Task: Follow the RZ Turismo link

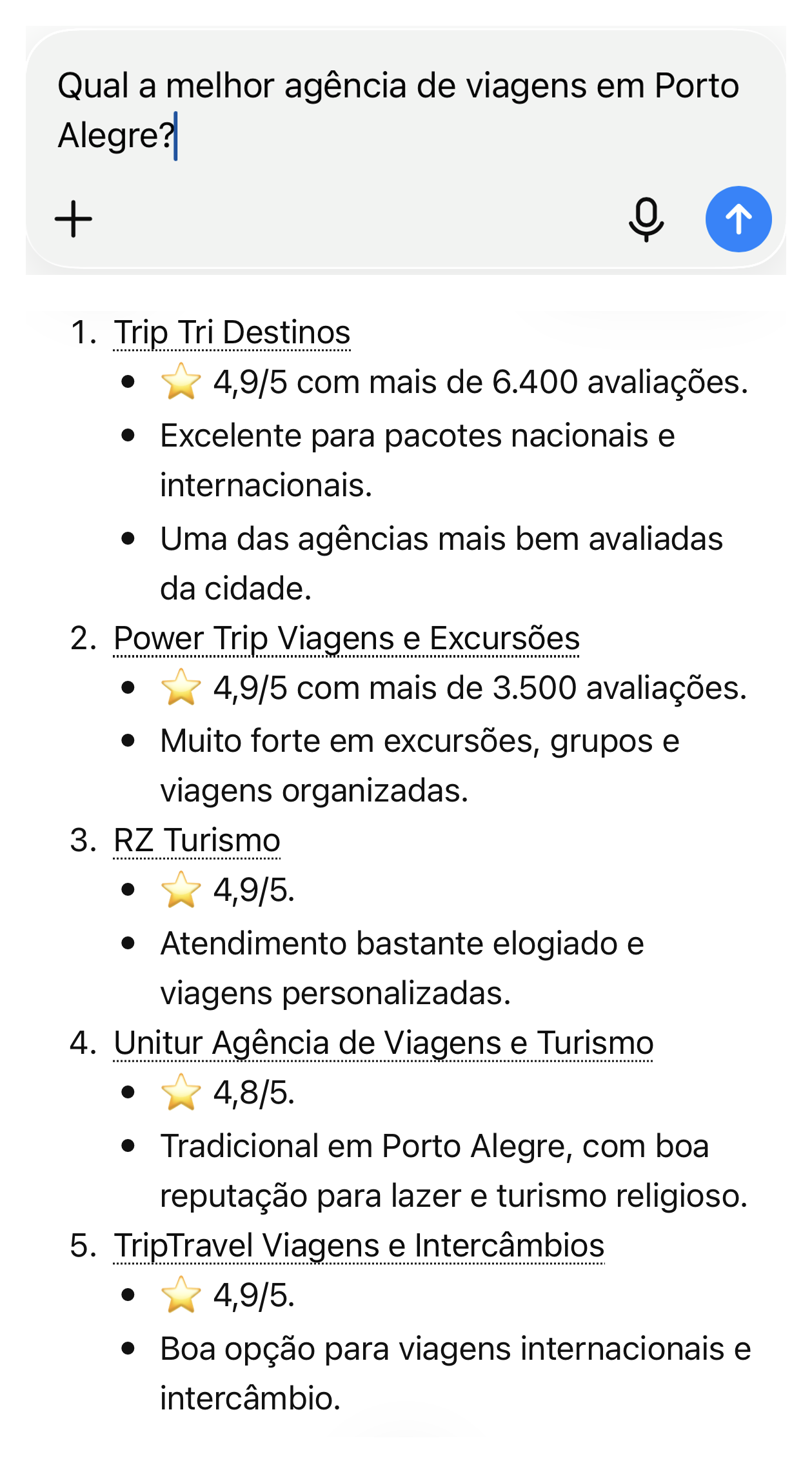Action: (197, 840)
